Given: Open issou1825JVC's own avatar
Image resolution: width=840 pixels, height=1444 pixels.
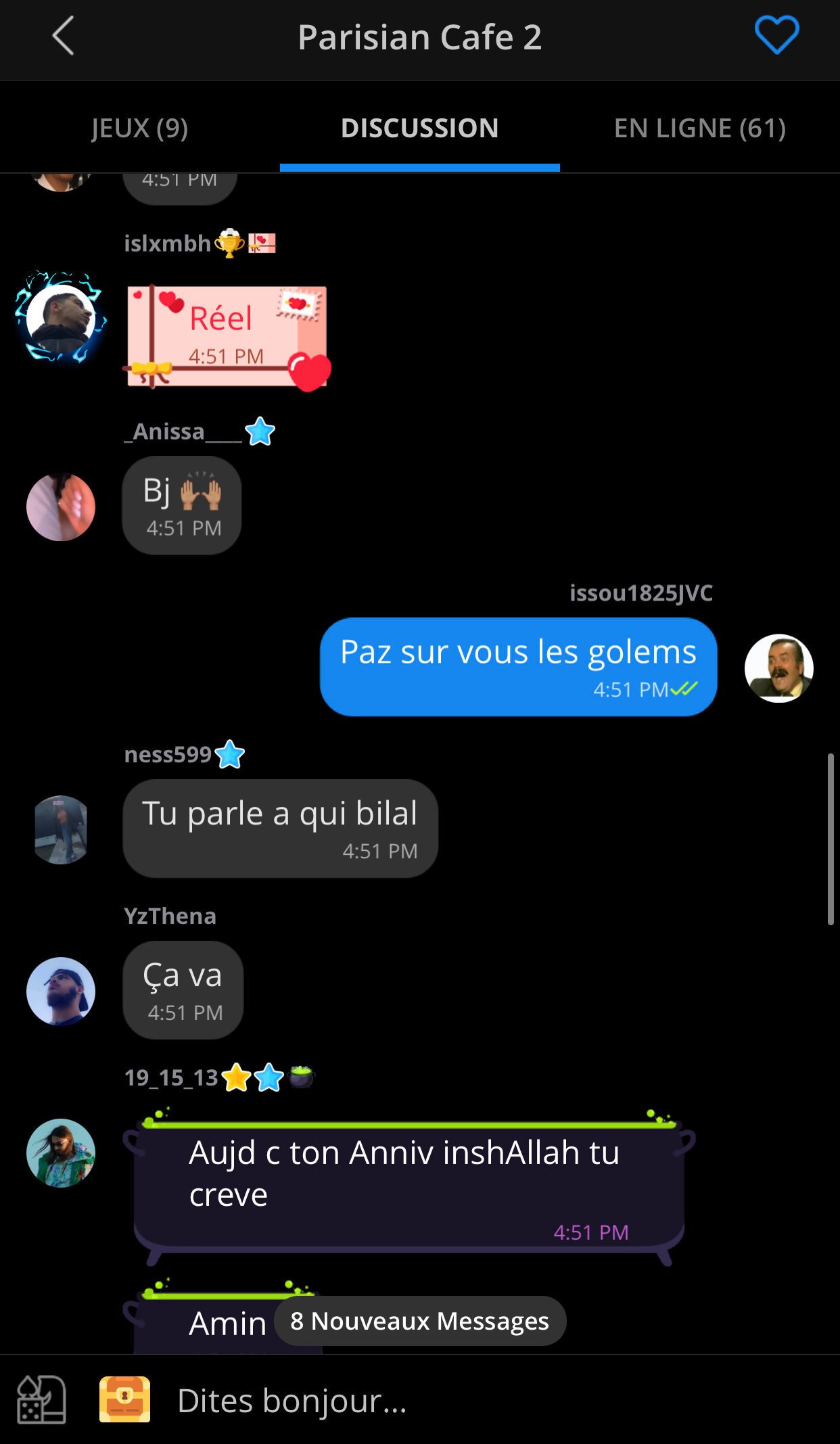Looking at the screenshot, I should point(778,668).
